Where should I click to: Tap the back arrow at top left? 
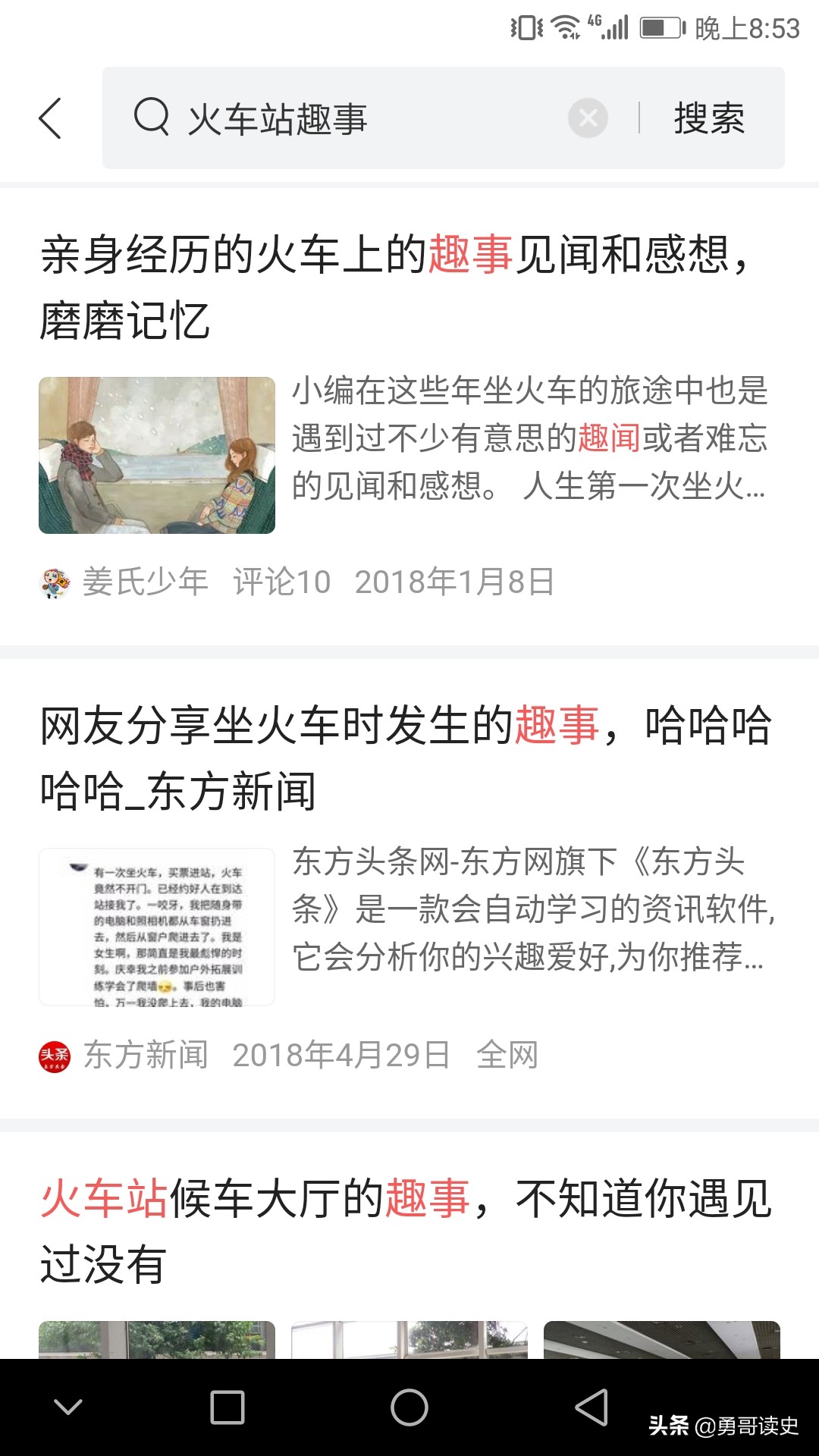[x=50, y=119]
